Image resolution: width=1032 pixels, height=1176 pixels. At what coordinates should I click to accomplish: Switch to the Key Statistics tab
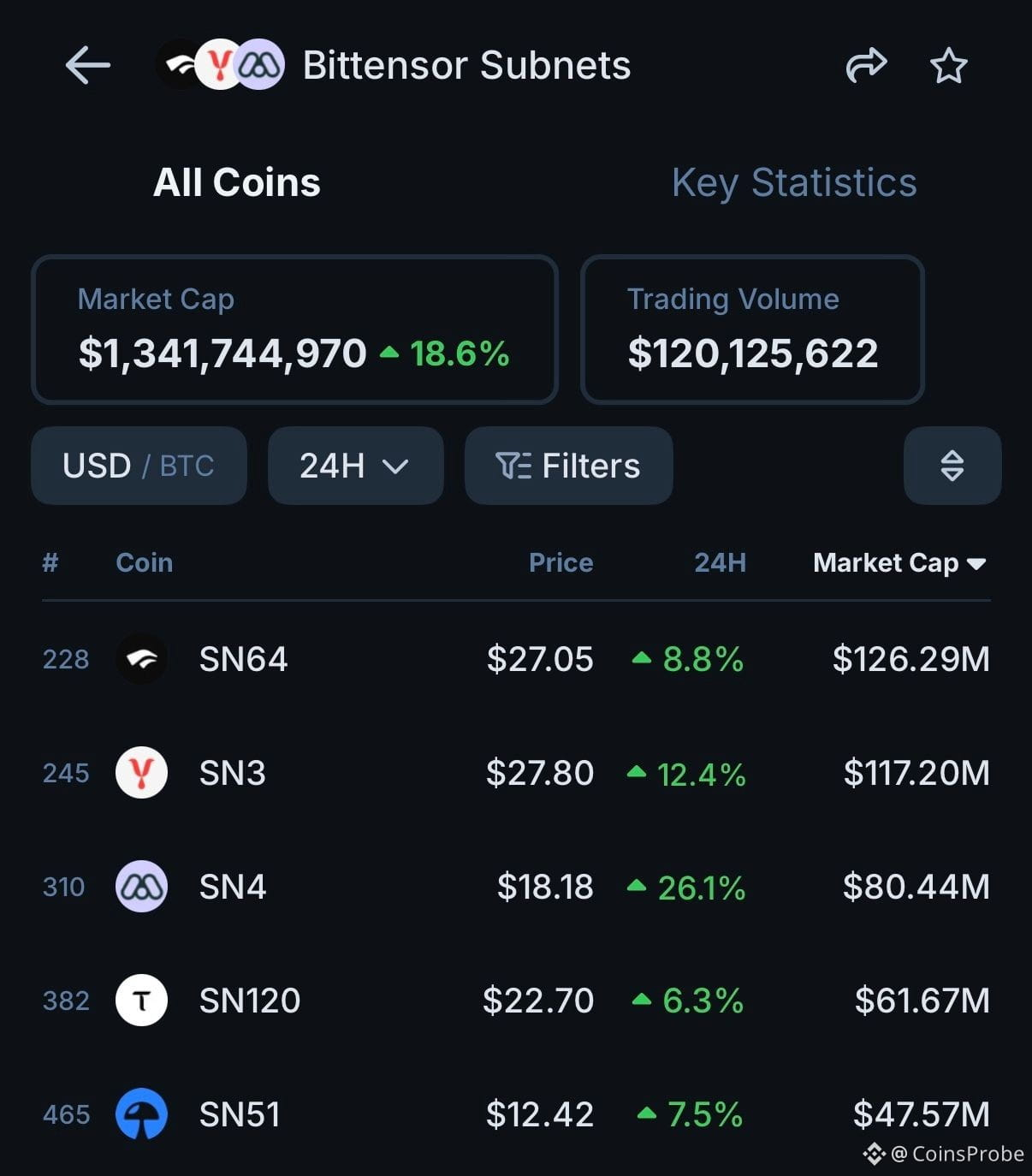[x=793, y=182]
